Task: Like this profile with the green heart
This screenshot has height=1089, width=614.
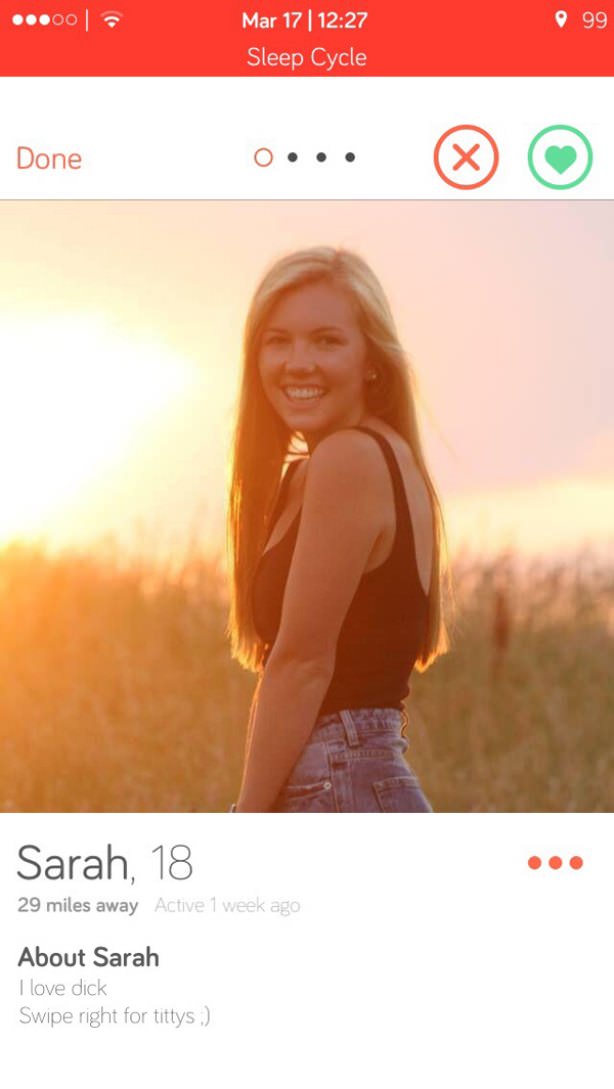Action: pyautogui.click(x=560, y=158)
